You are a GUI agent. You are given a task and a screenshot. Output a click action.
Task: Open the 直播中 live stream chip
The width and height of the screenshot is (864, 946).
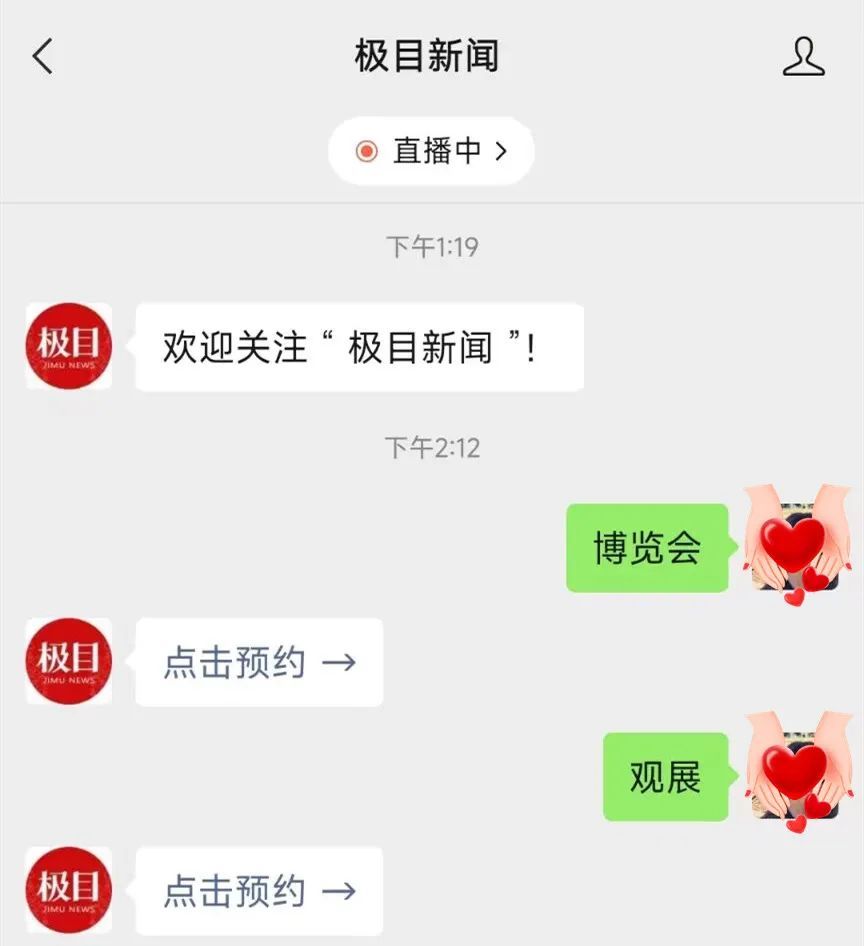(x=431, y=151)
